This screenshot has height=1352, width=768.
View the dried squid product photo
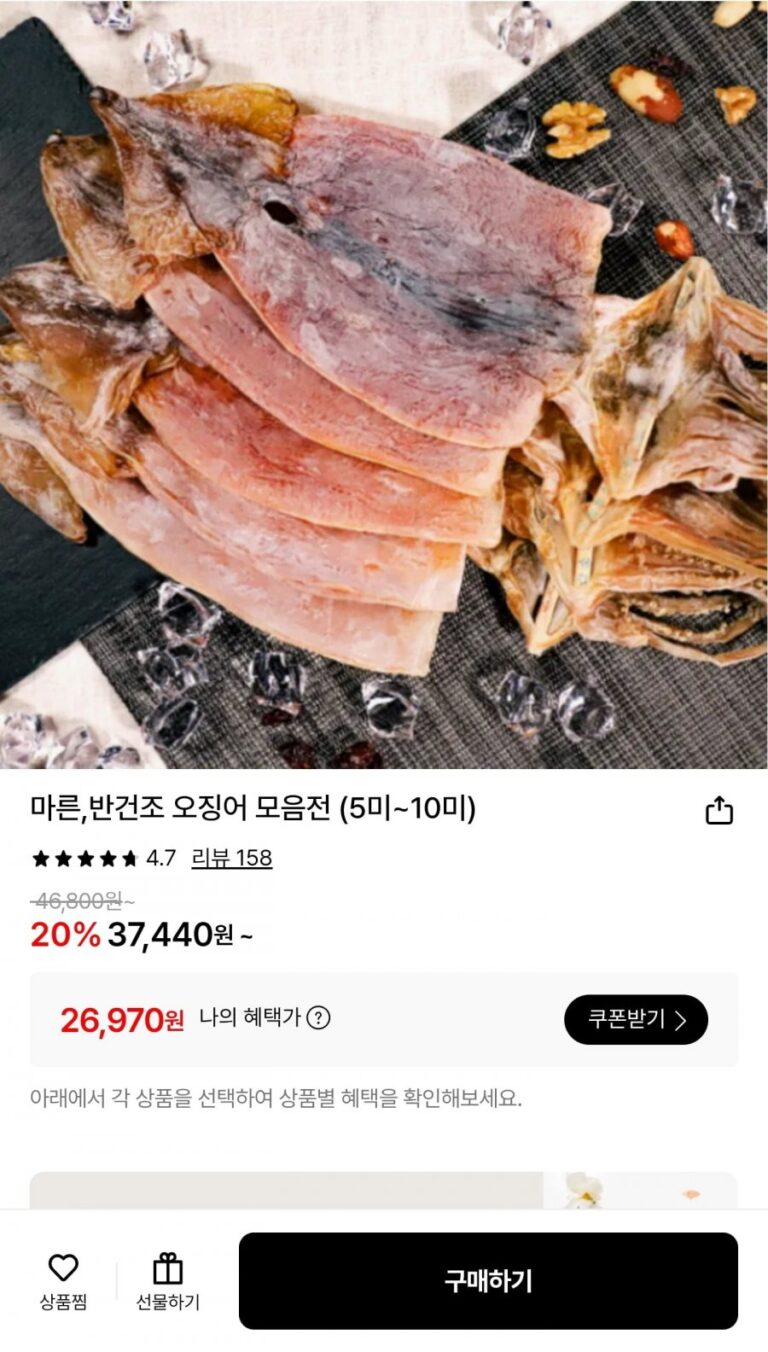[384, 384]
